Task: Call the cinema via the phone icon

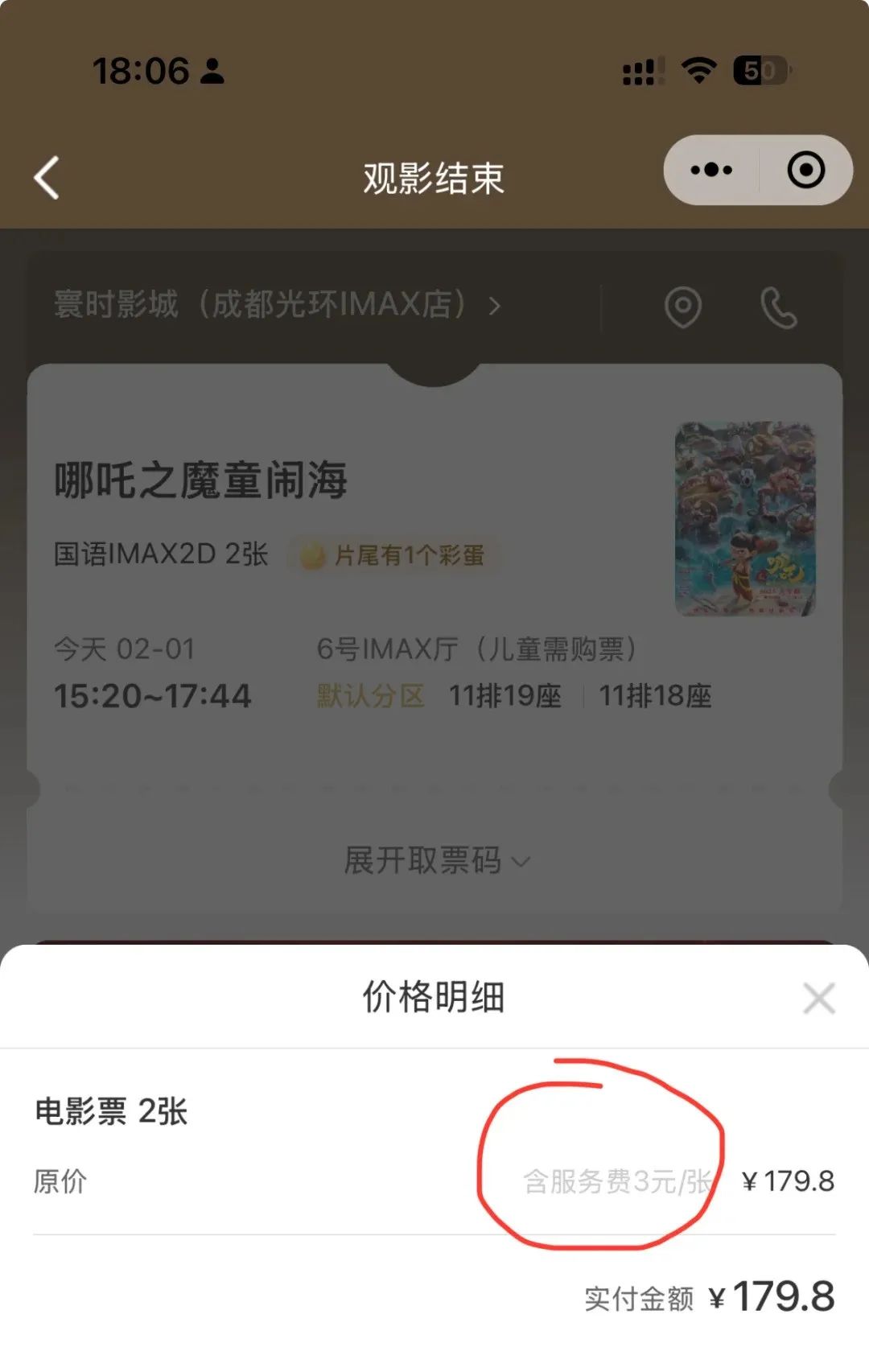Action: (x=778, y=308)
